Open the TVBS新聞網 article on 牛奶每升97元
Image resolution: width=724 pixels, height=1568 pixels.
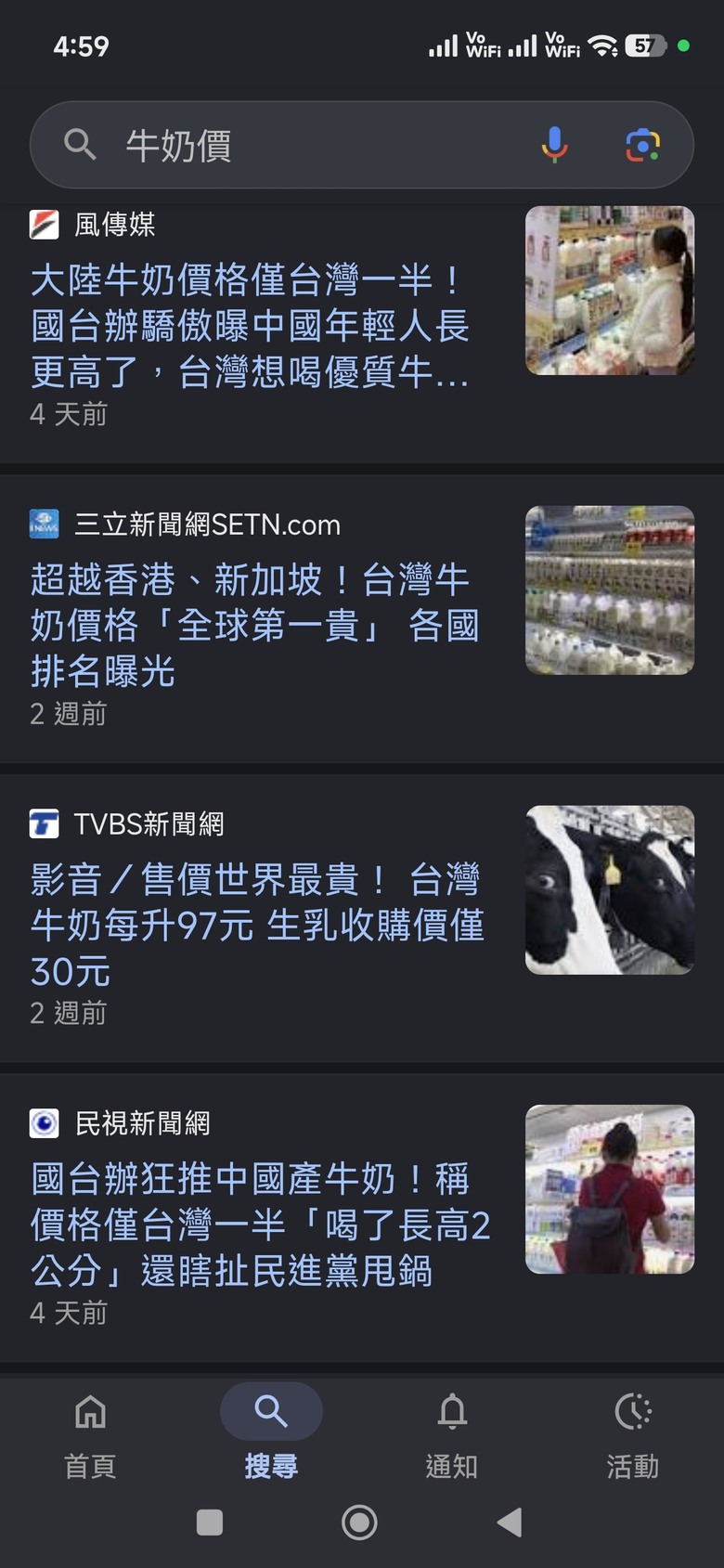click(257, 925)
